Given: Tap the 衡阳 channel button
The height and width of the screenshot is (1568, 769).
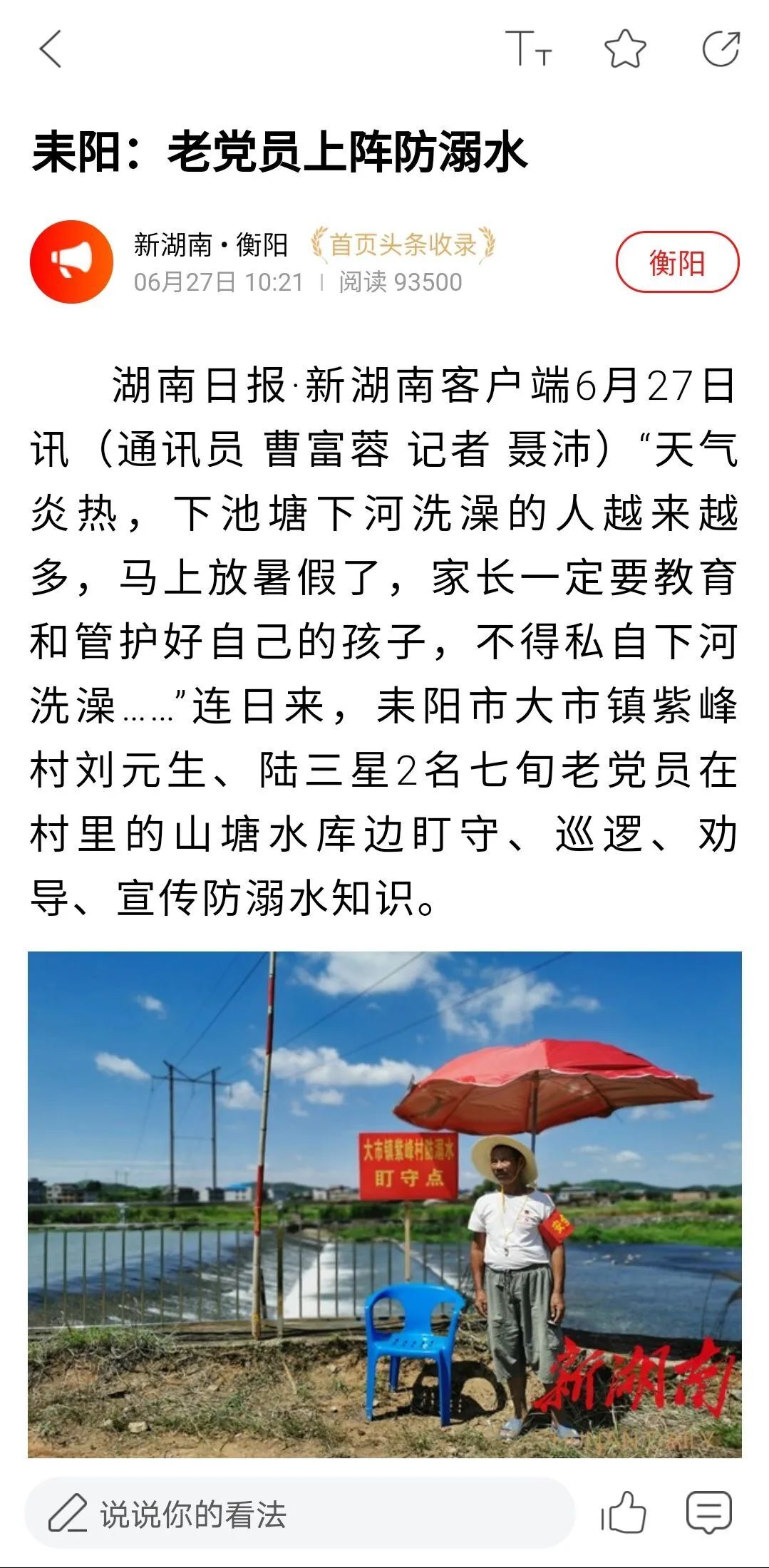Looking at the screenshot, I should [677, 262].
